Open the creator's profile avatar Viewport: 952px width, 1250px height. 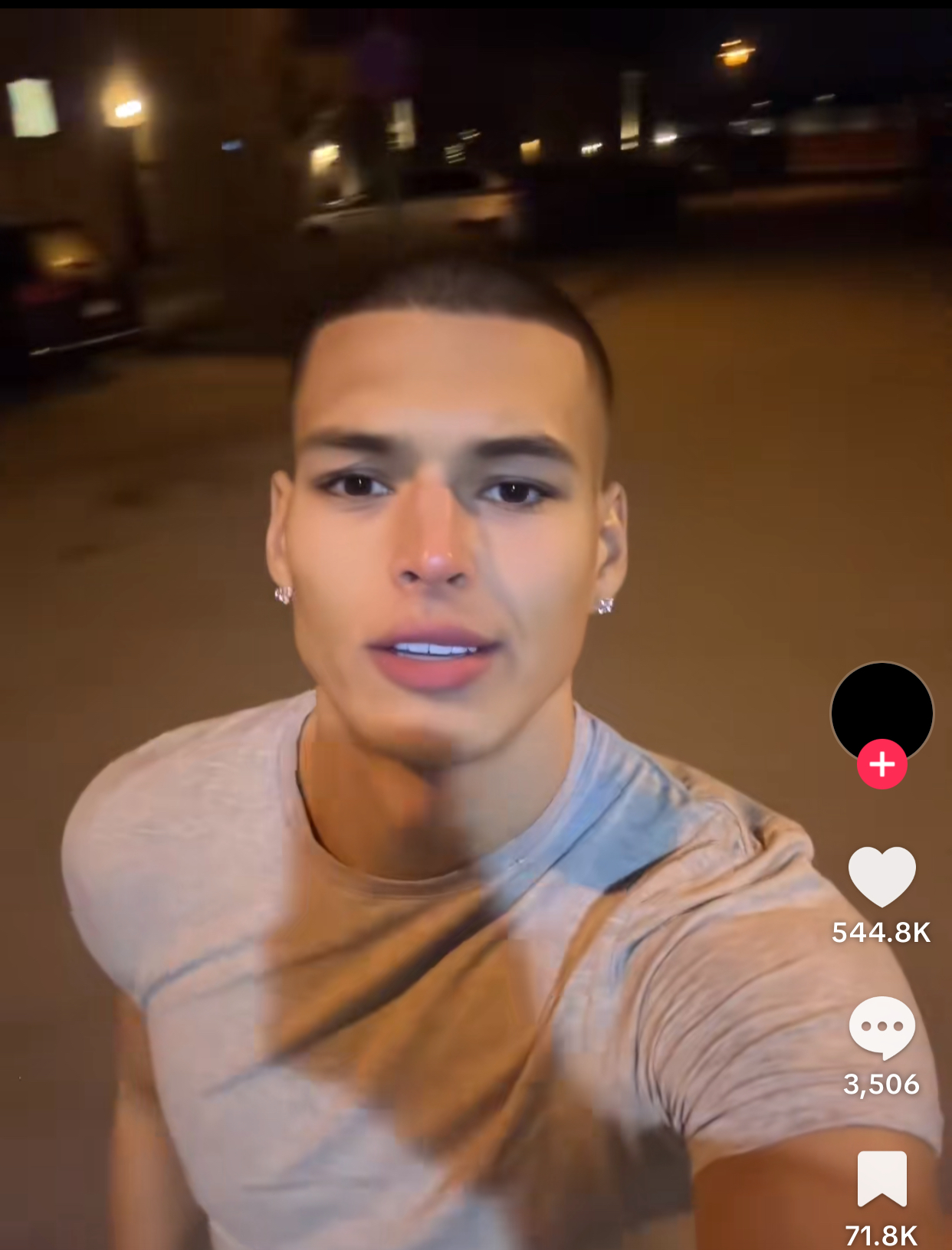point(881,707)
